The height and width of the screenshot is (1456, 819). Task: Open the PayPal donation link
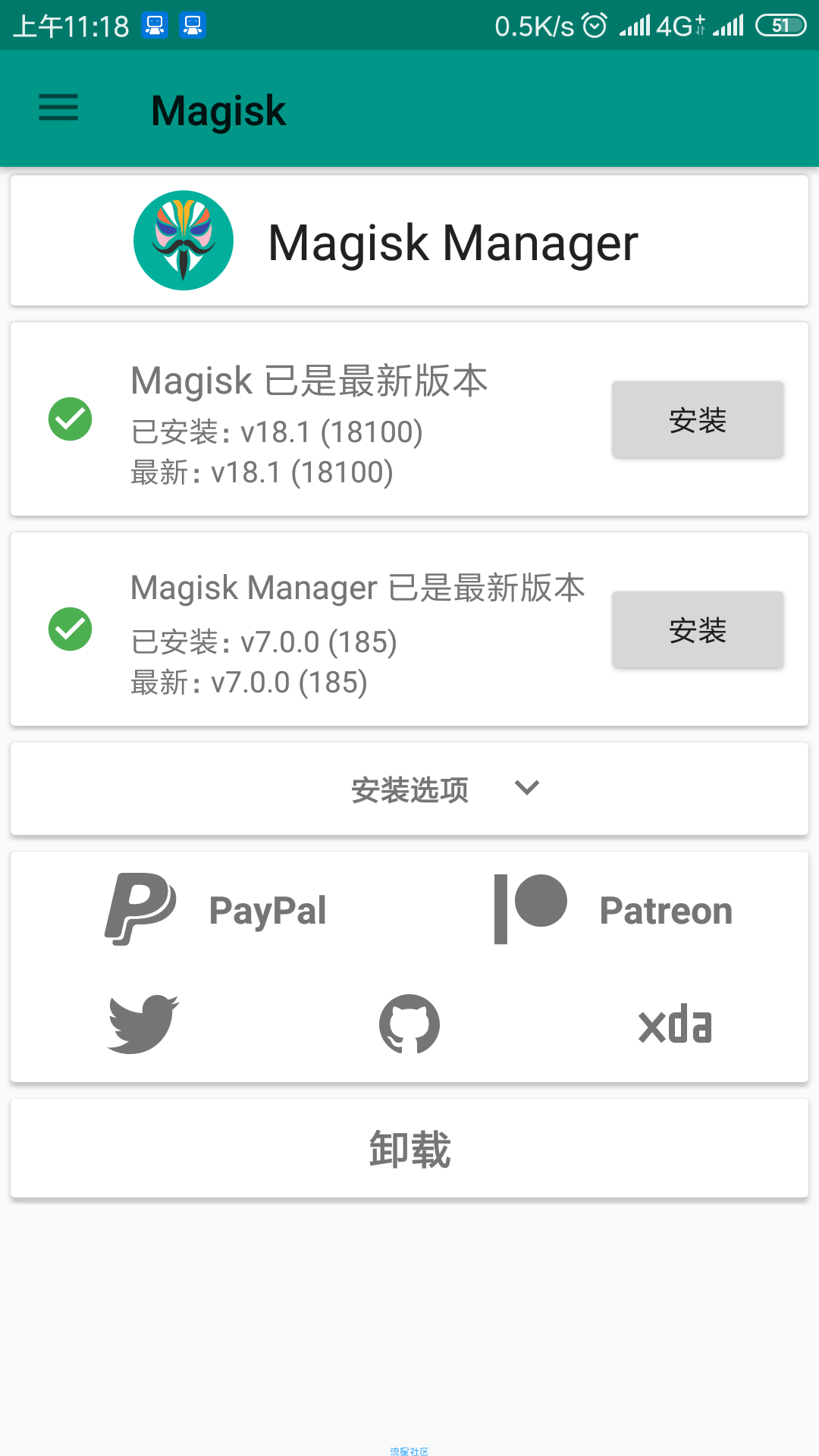tap(216, 909)
